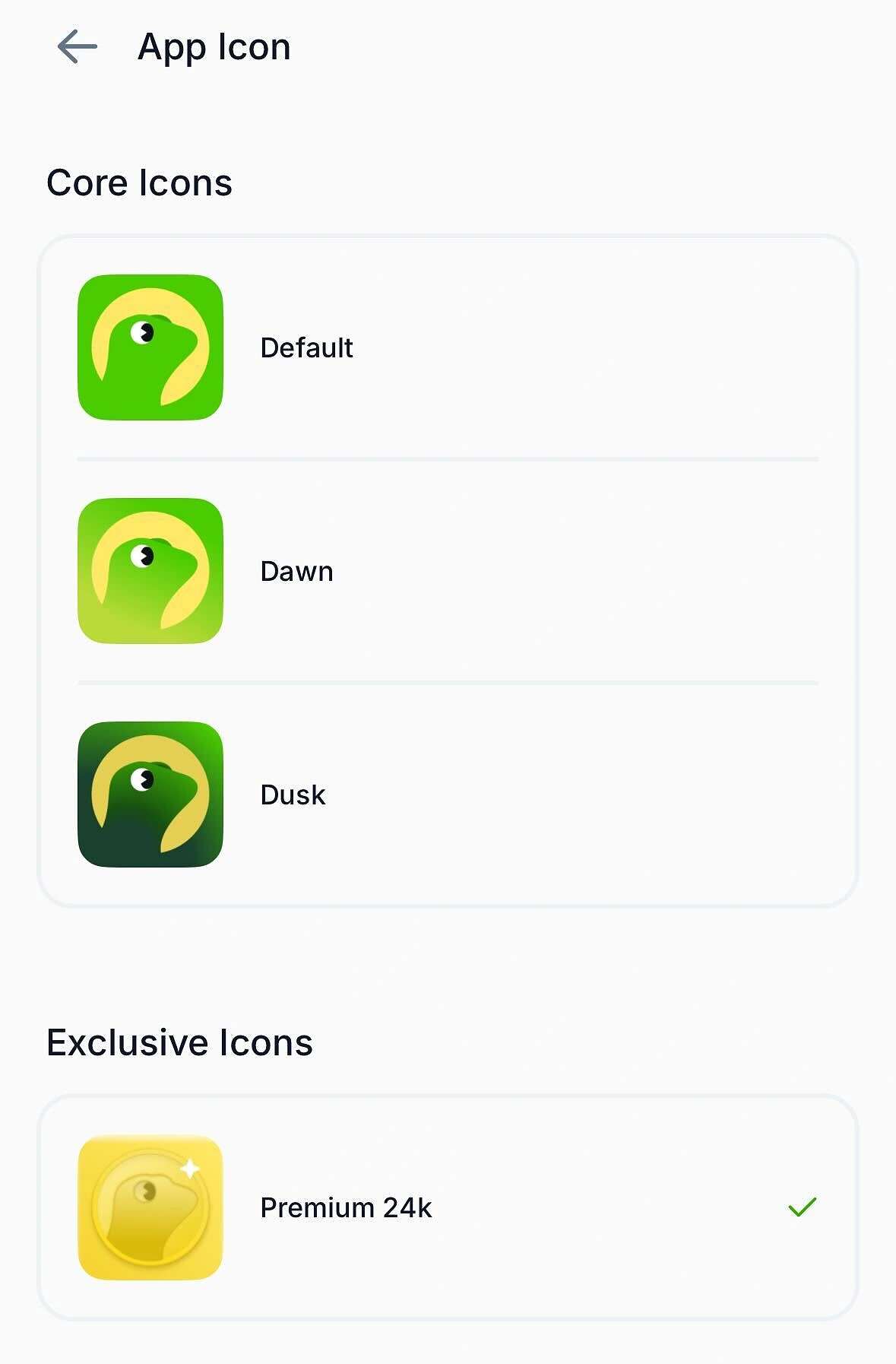Click the Default label text
The height and width of the screenshot is (1364, 896).
pos(306,349)
